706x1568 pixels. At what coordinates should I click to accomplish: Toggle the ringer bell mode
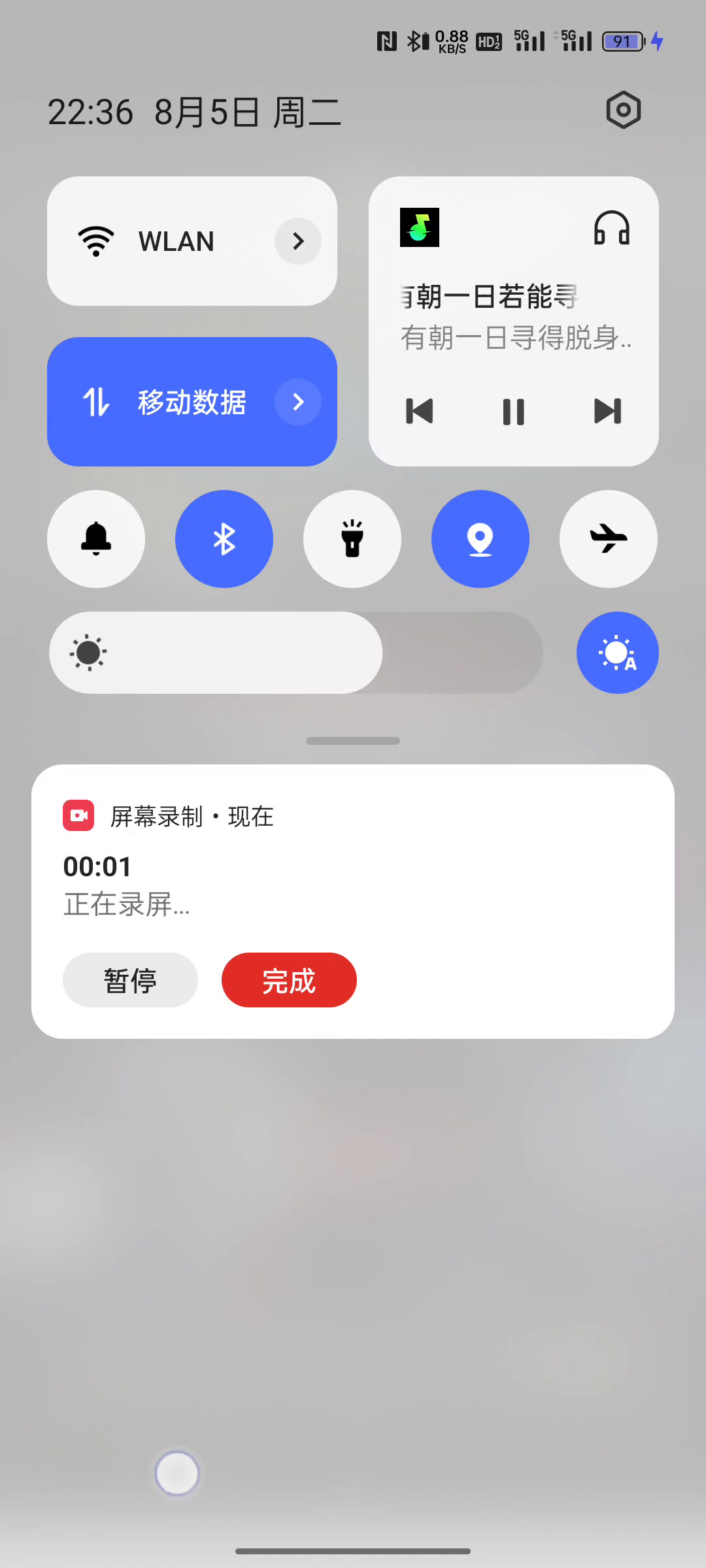pyautogui.click(x=96, y=539)
